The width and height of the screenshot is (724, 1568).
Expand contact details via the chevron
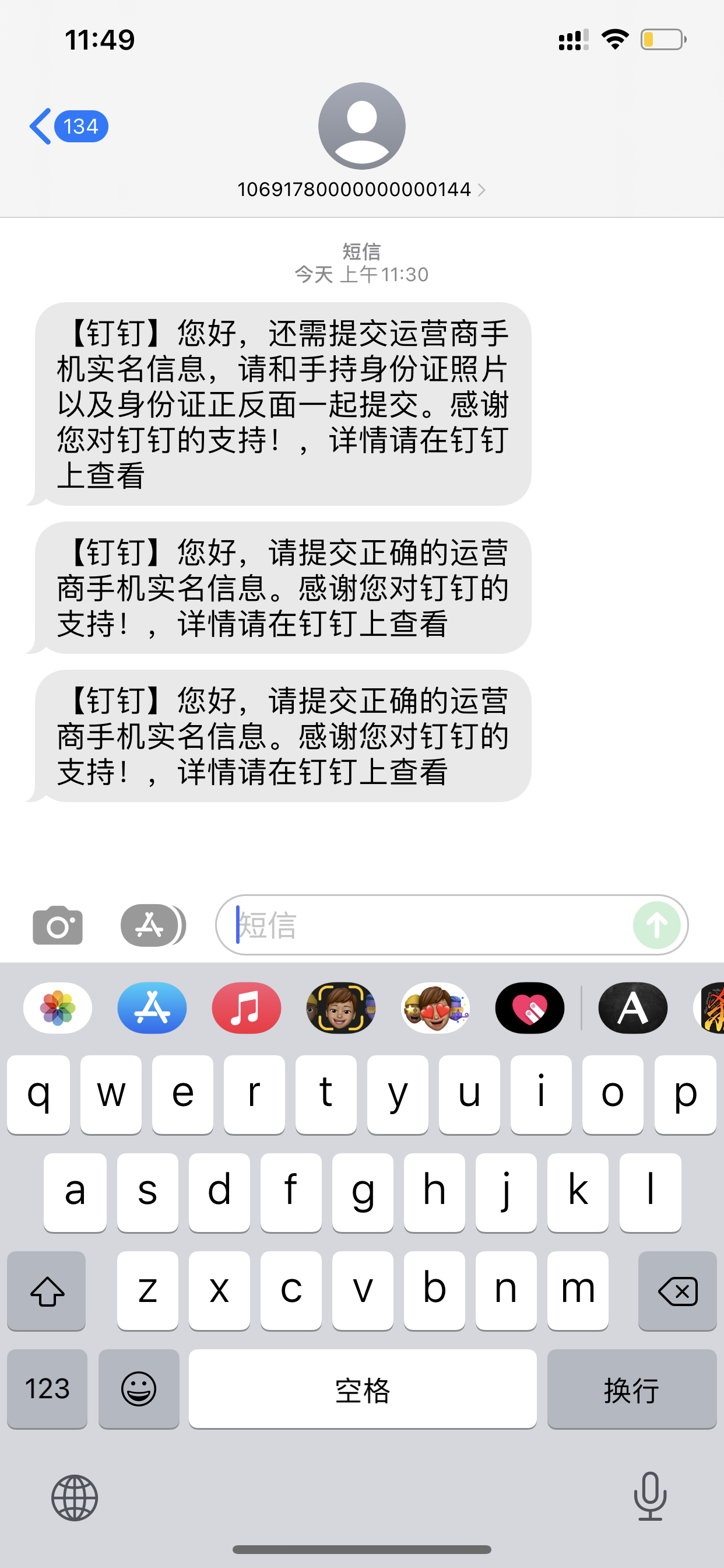tap(482, 190)
